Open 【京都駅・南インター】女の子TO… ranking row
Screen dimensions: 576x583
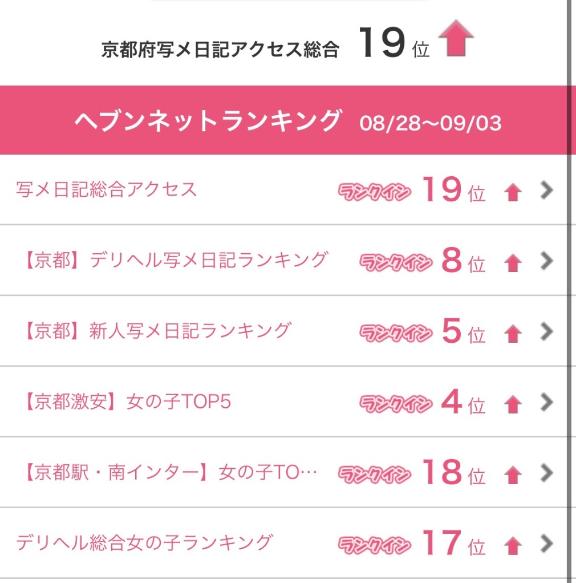point(284,472)
